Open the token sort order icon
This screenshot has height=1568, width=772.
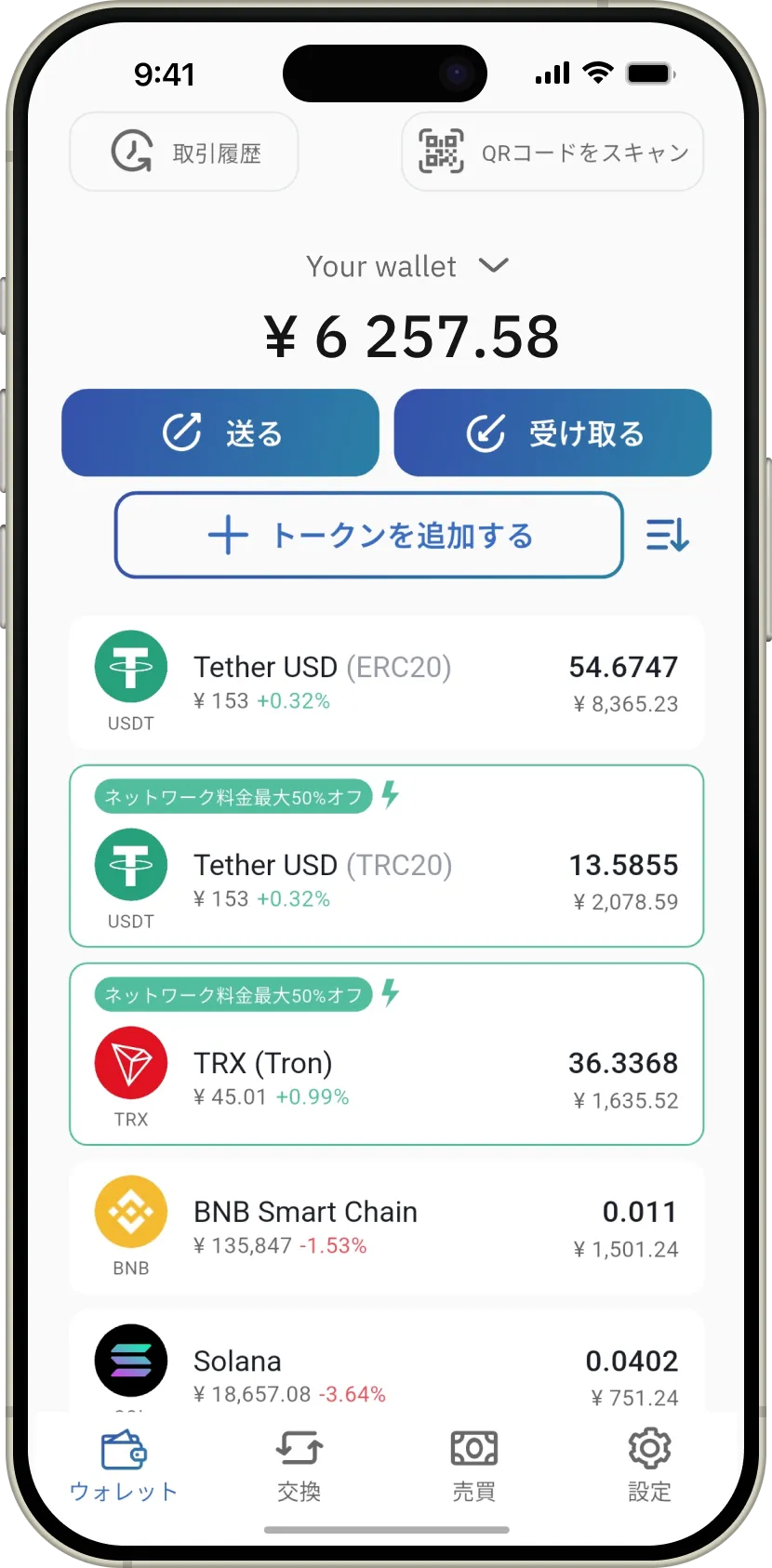click(667, 535)
